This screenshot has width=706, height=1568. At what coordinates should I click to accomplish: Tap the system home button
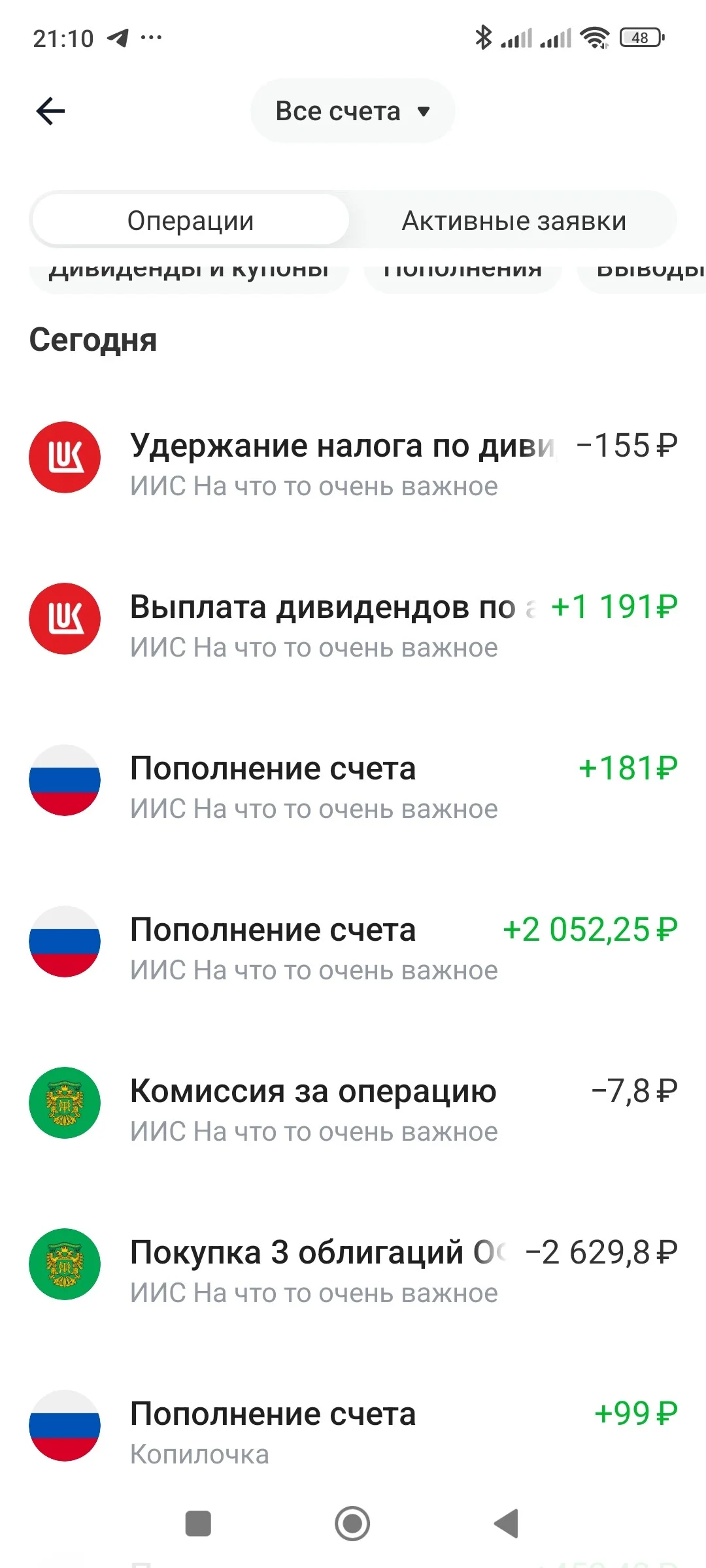click(352, 1524)
